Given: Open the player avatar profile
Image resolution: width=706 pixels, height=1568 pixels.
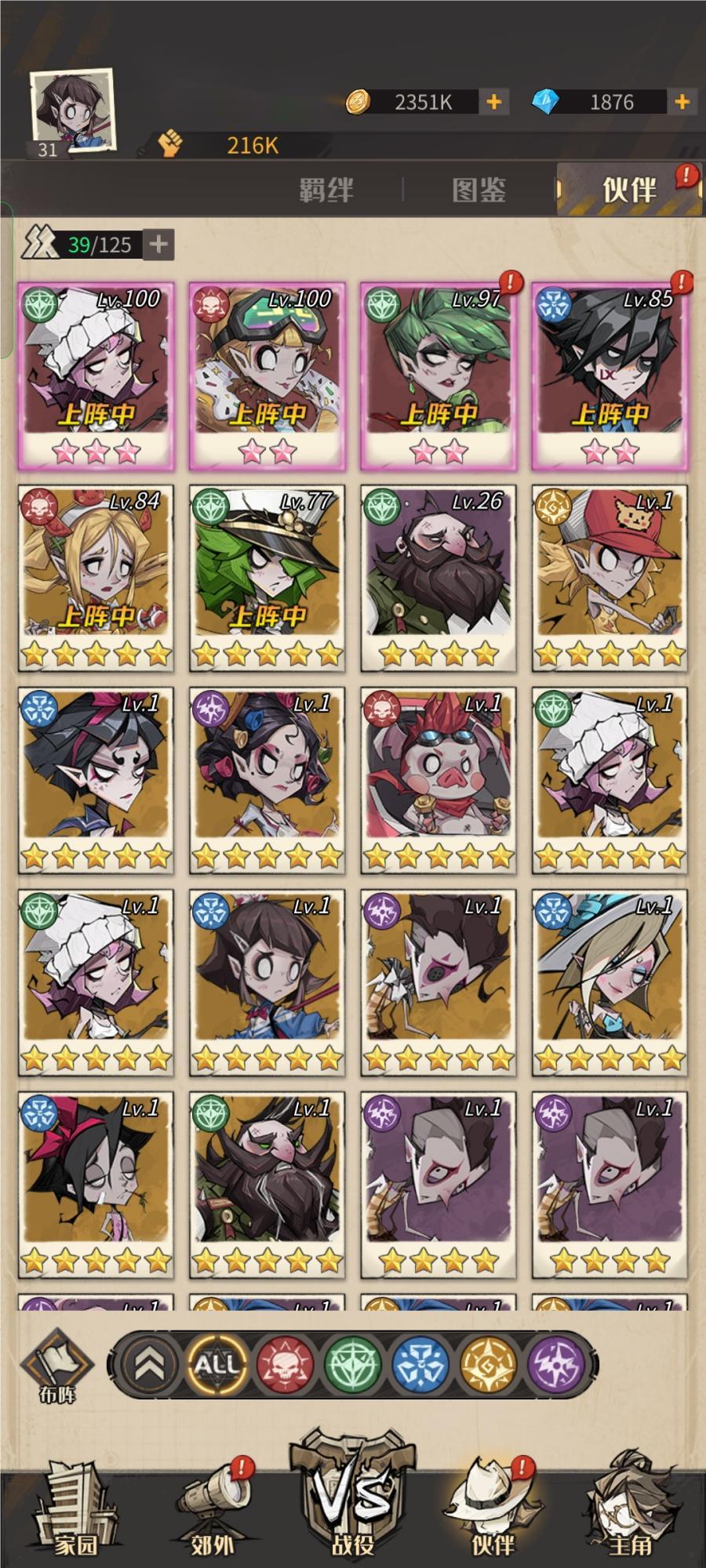Looking at the screenshot, I should coord(73,111).
